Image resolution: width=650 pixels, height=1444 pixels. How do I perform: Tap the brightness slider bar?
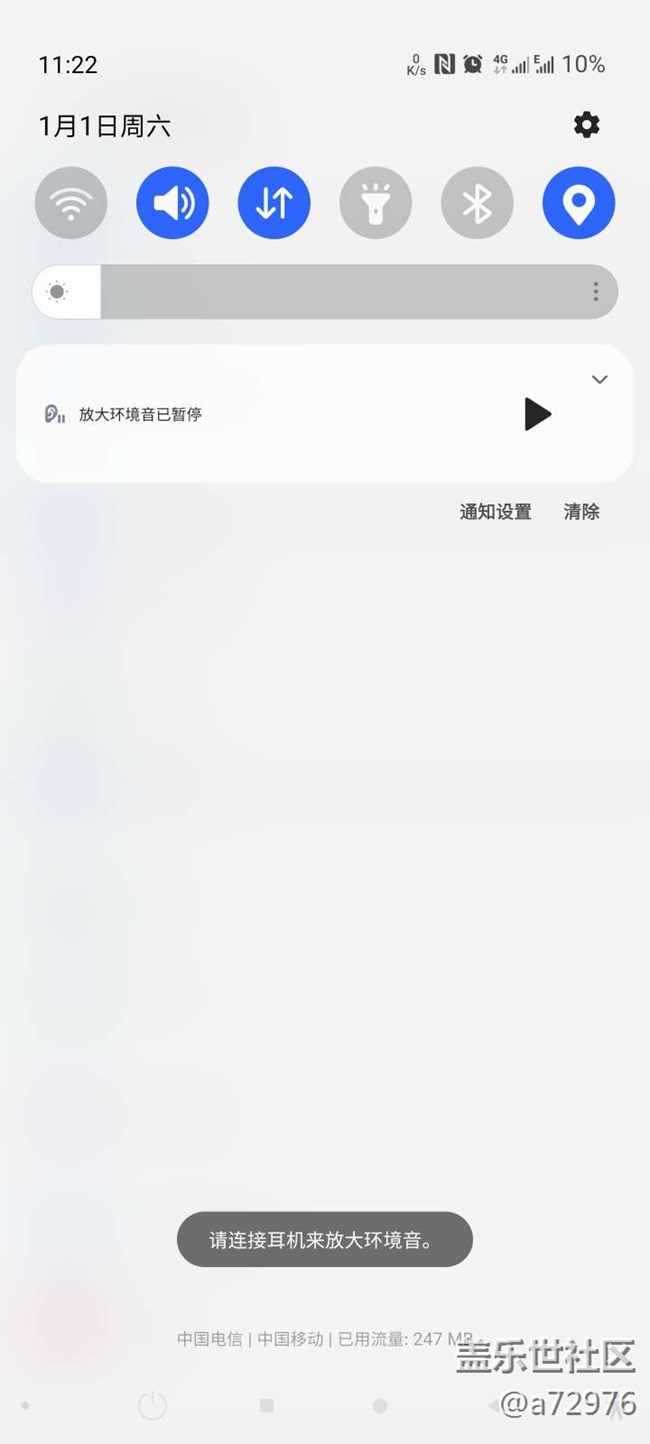325,292
